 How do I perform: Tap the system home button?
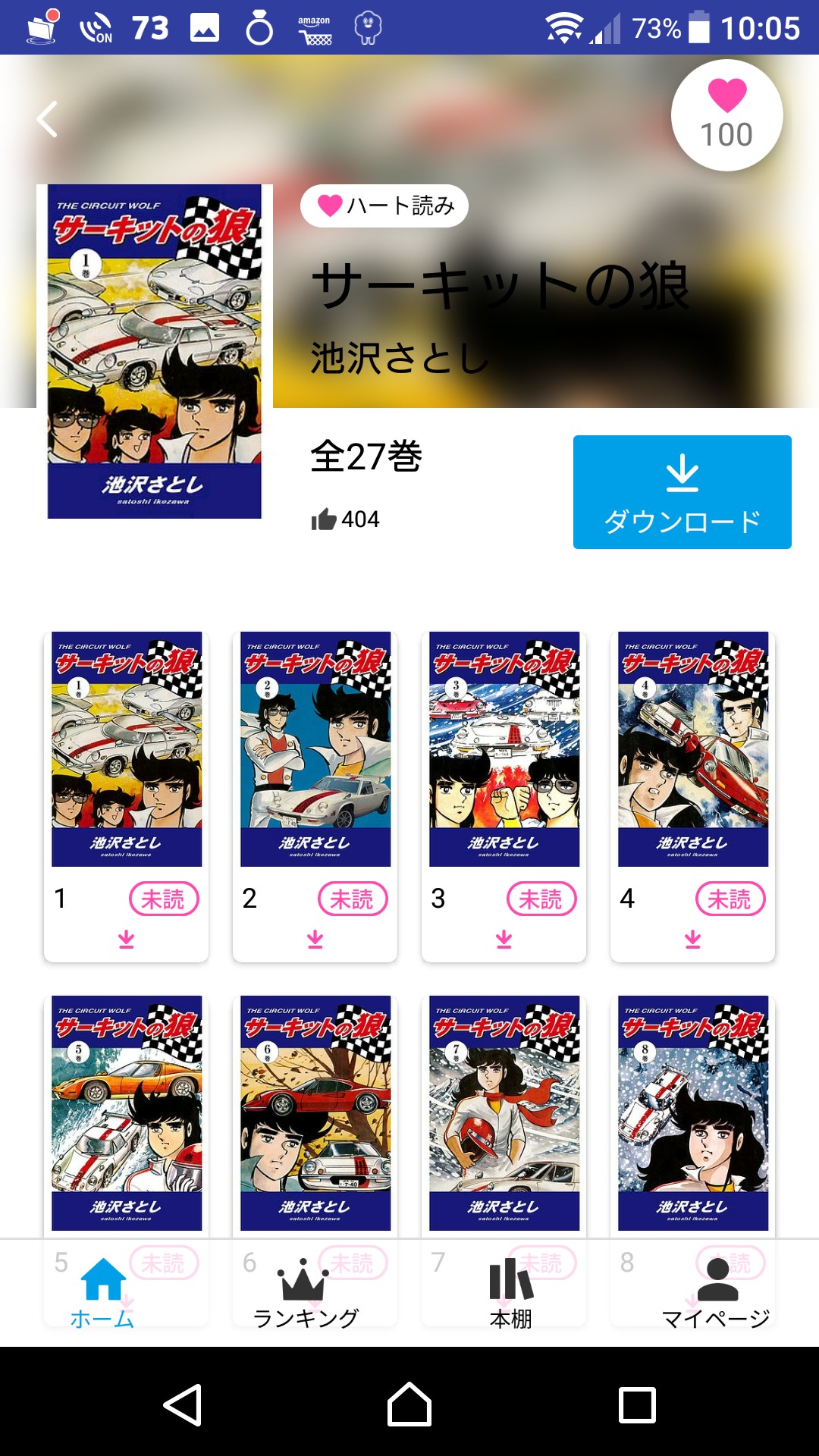[409, 1404]
